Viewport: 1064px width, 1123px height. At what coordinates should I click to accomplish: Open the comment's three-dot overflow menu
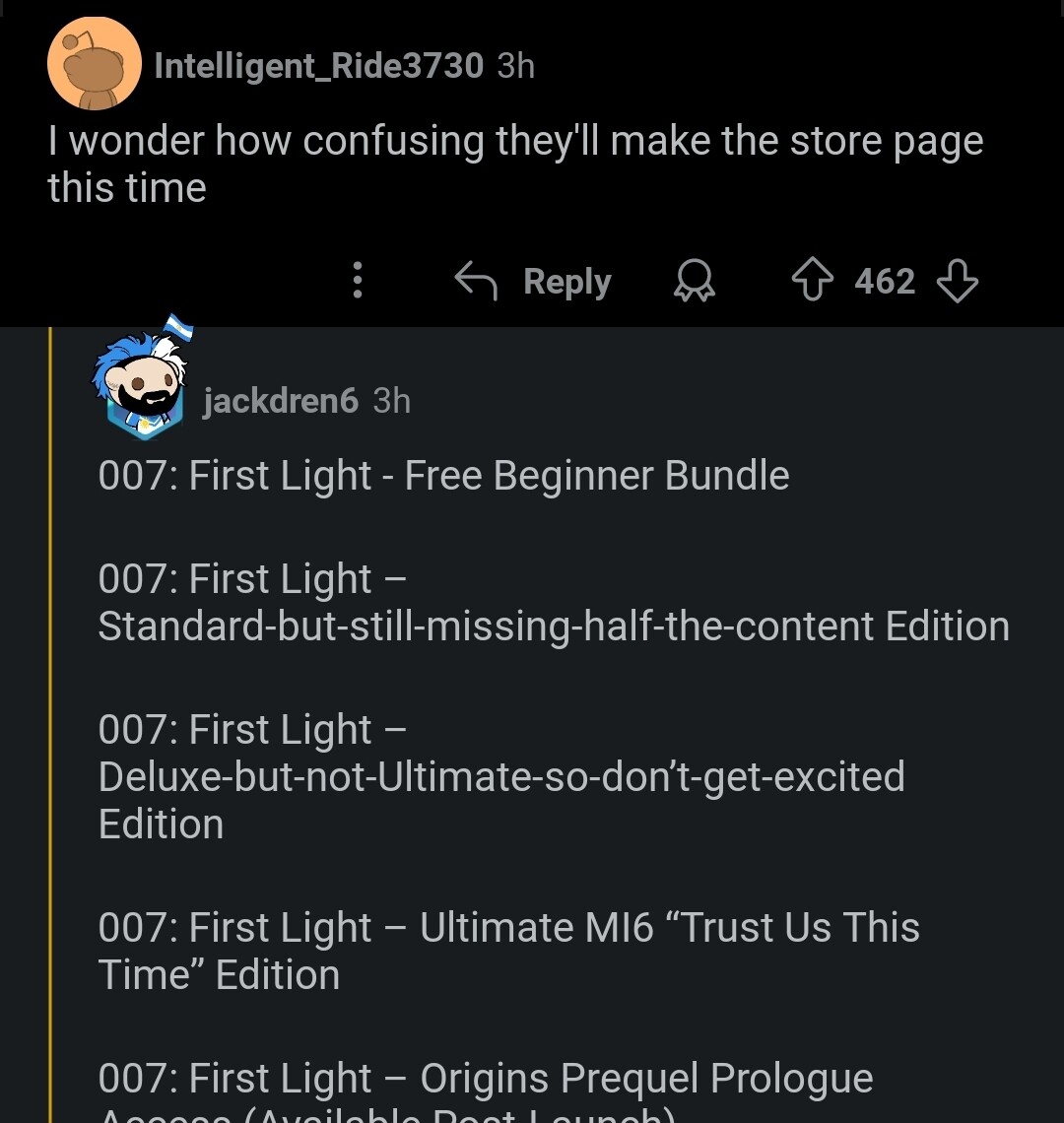(x=358, y=281)
